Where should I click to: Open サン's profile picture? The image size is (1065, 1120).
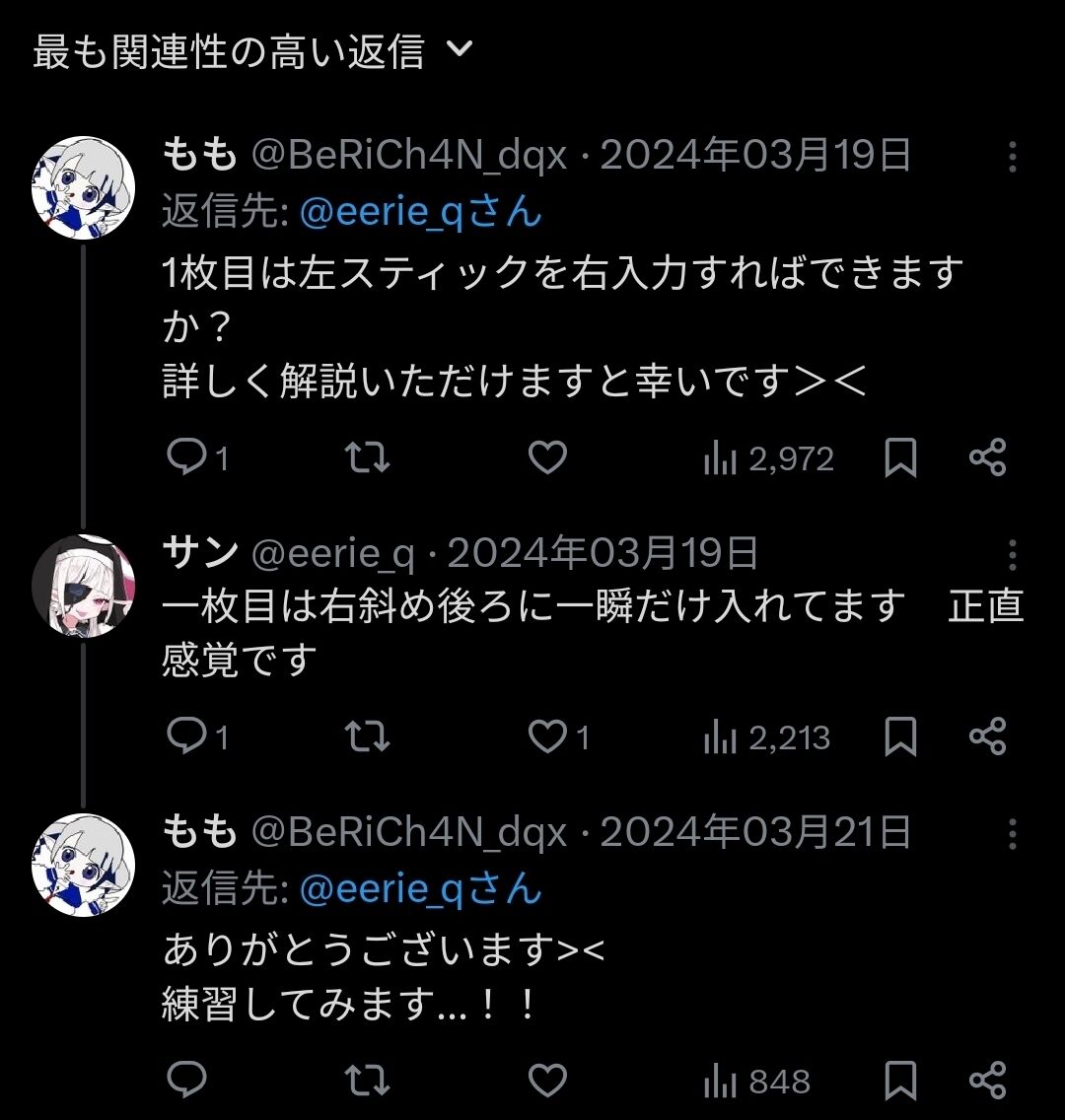click(83, 588)
